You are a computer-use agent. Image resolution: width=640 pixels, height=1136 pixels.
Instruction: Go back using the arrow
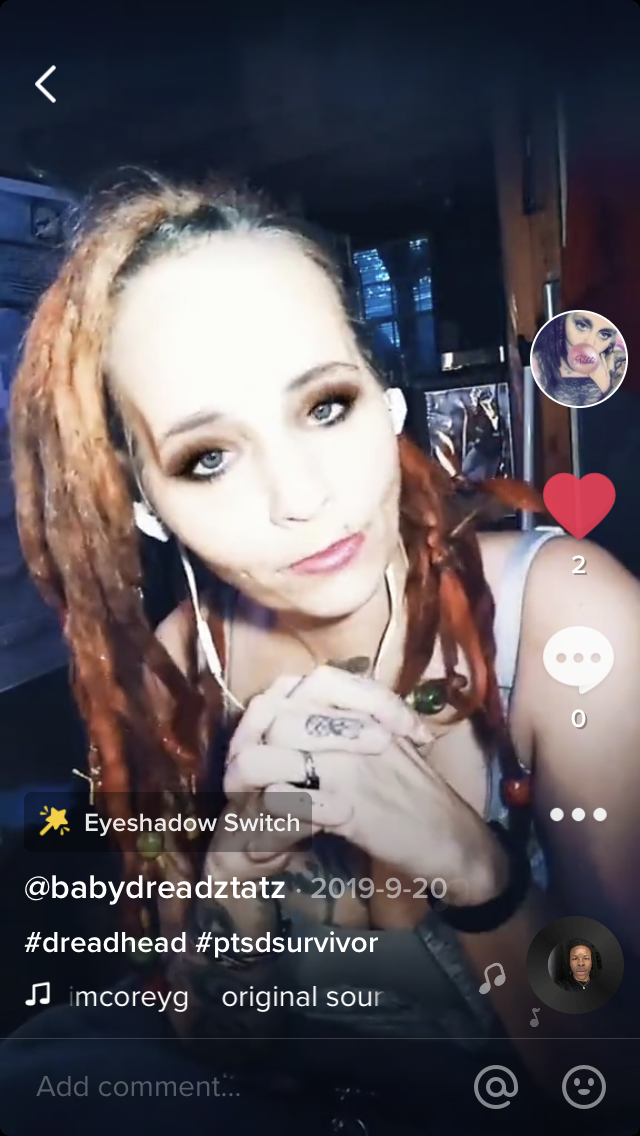pyautogui.click(x=46, y=85)
